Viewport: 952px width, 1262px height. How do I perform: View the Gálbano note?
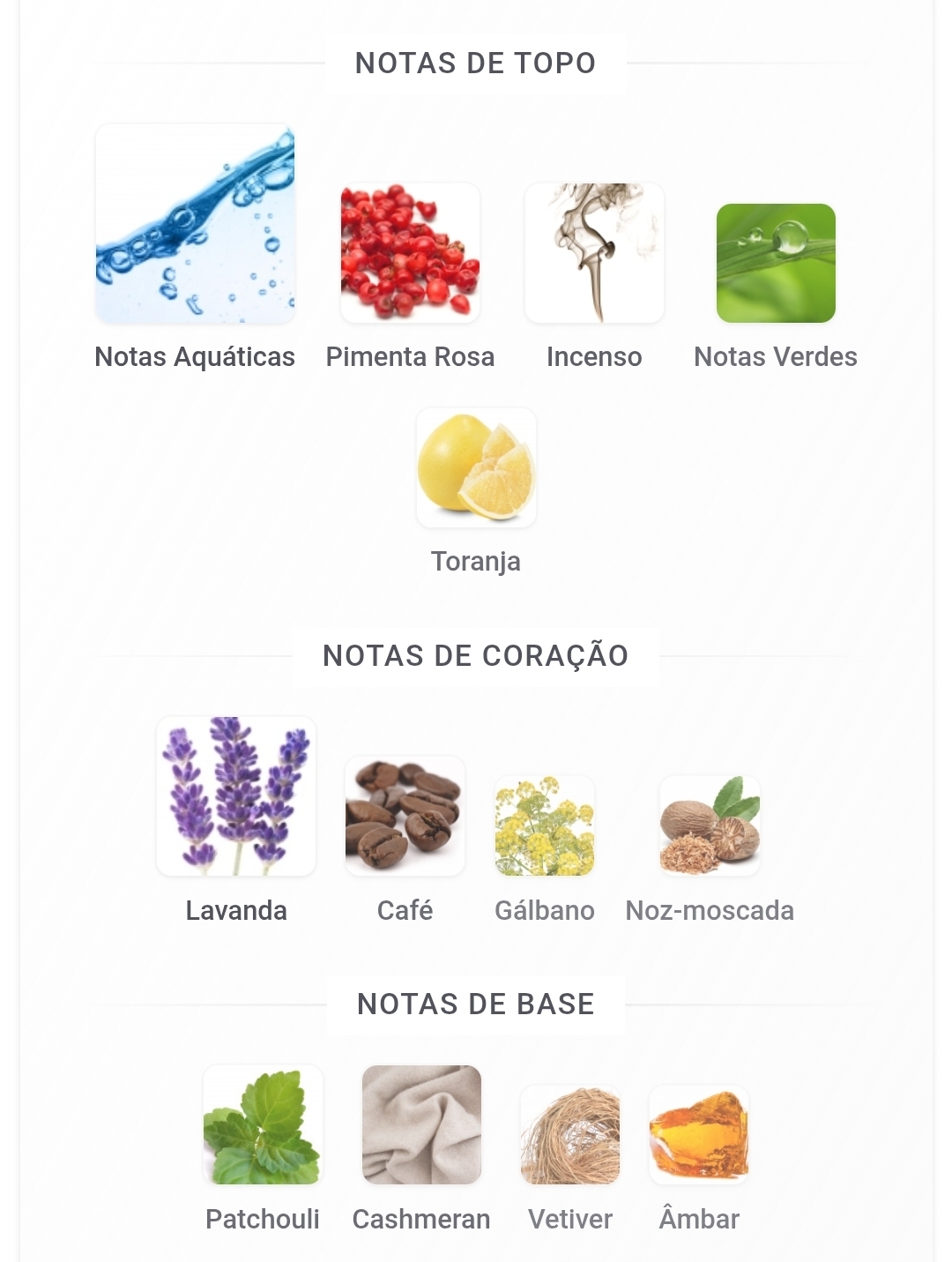(545, 825)
